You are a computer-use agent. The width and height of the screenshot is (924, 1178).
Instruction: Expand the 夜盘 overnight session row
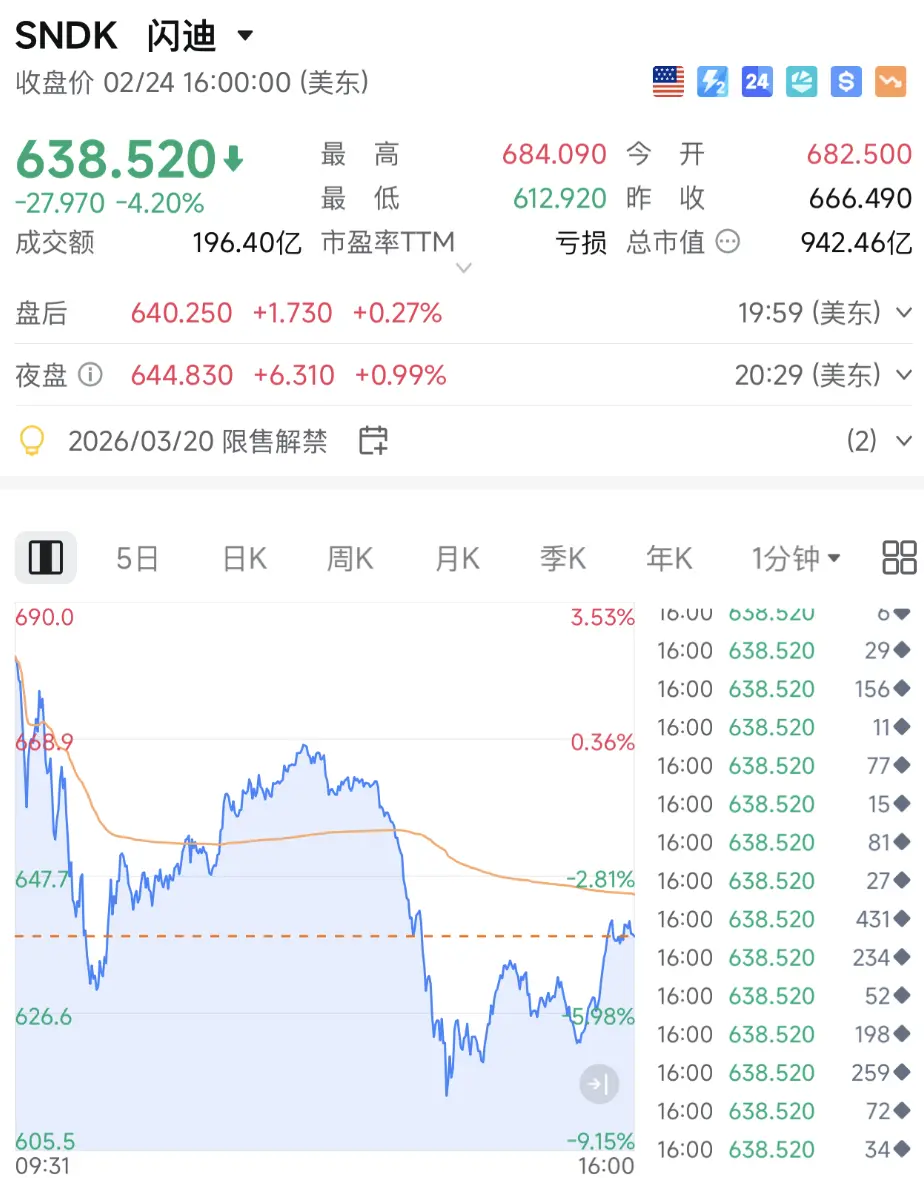(x=904, y=375)
